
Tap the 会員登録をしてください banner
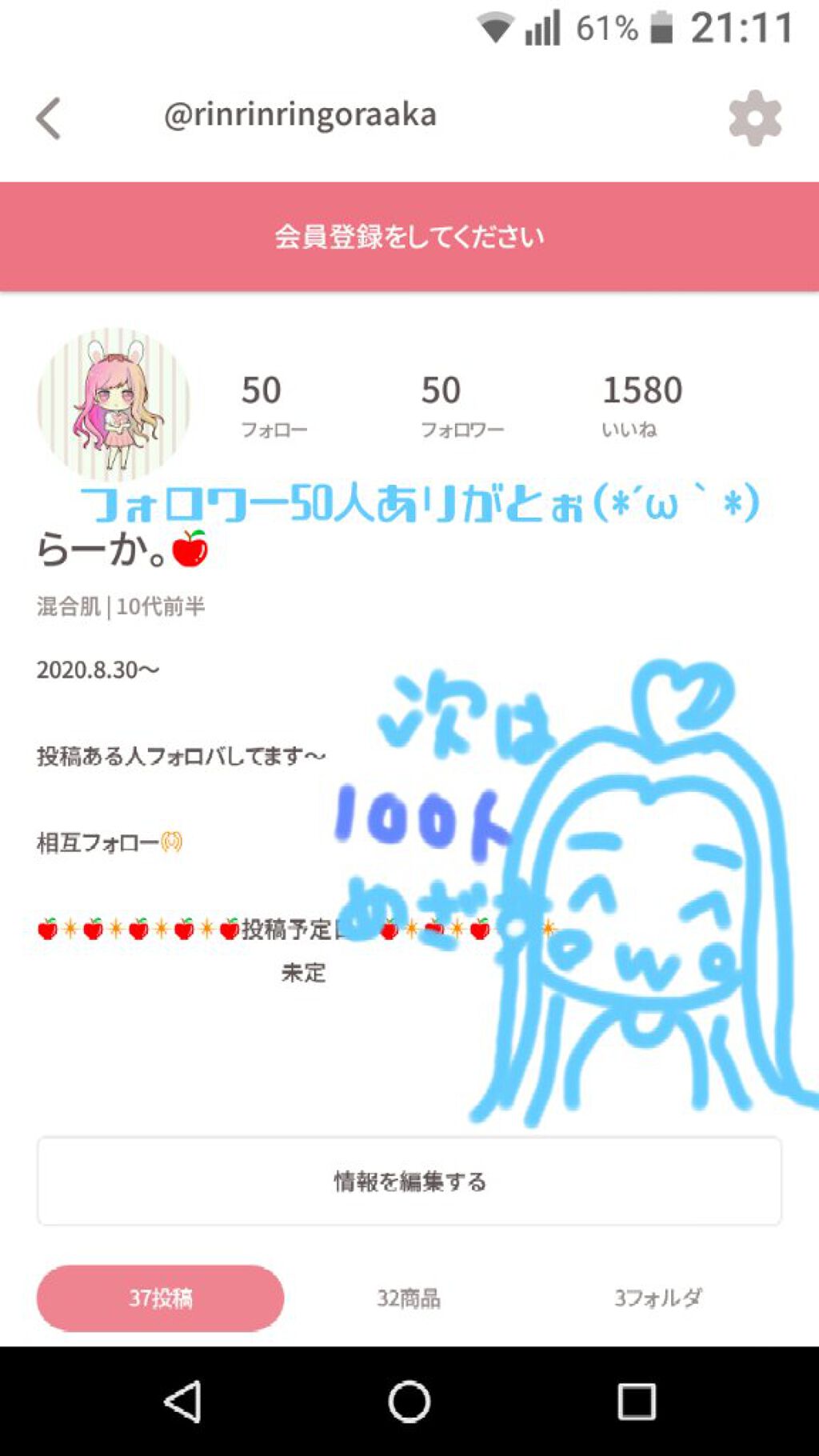pos(409,236)
